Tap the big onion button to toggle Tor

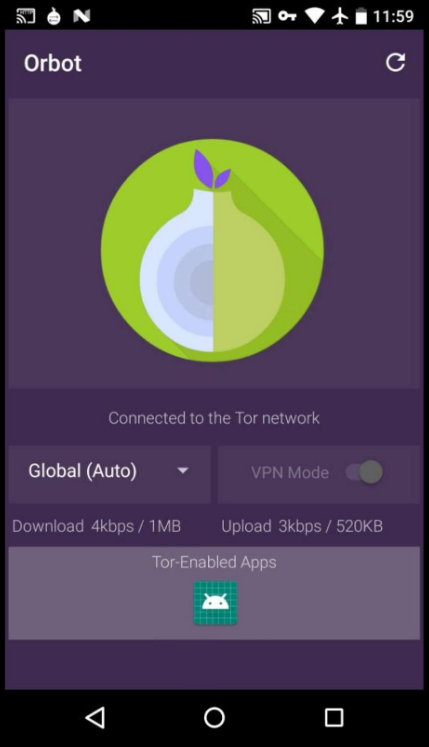[x=213, y=250]
